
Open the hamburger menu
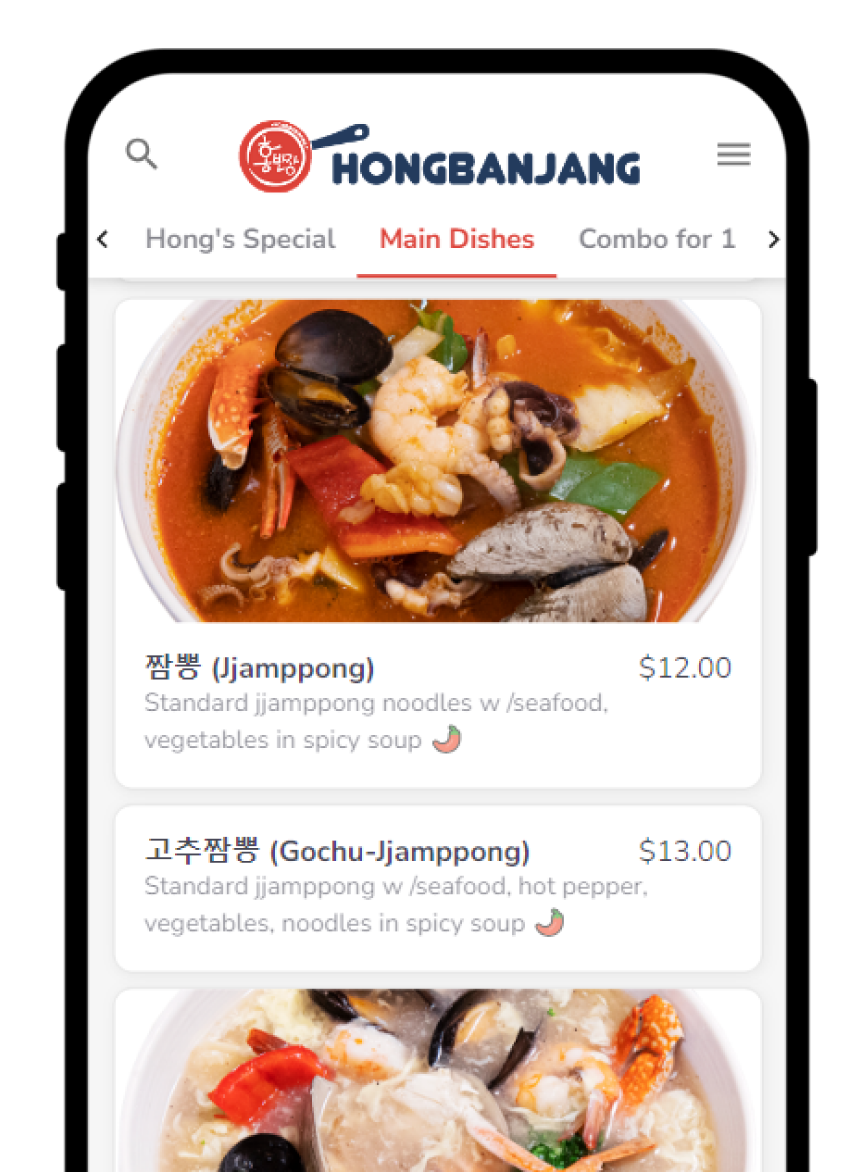click(x=733, y=154)
